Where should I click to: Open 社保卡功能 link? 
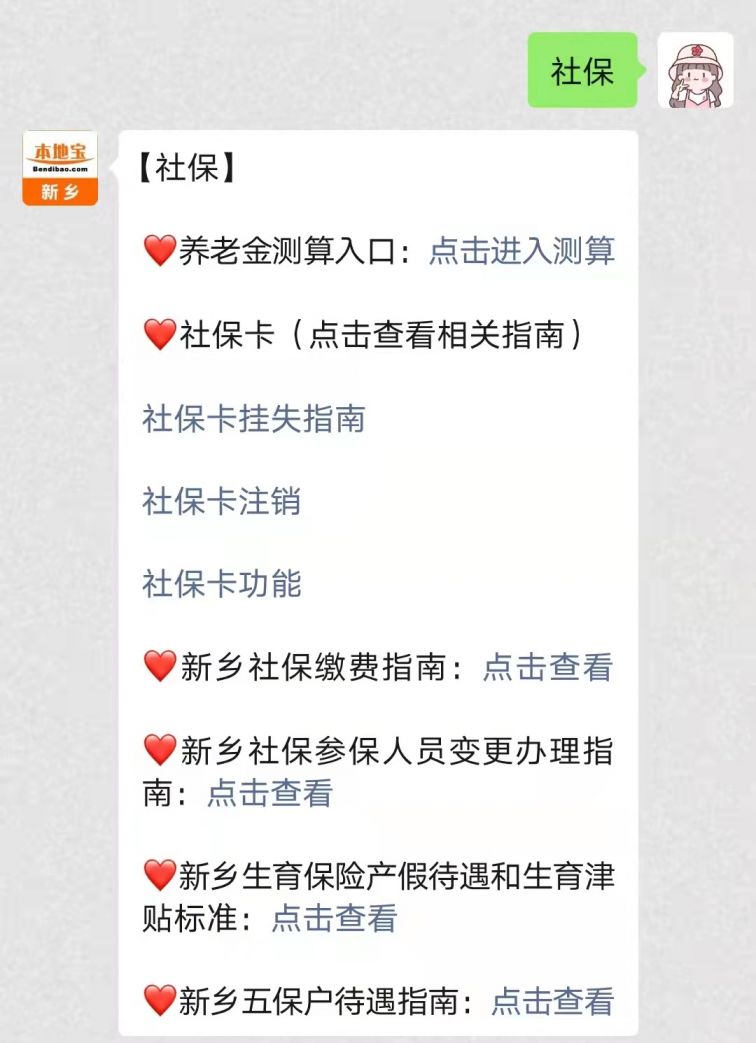point(221,584)
